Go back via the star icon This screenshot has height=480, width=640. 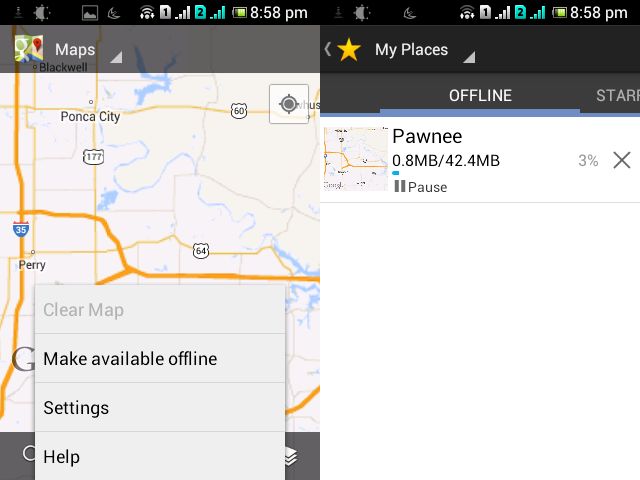pos(344,49)
